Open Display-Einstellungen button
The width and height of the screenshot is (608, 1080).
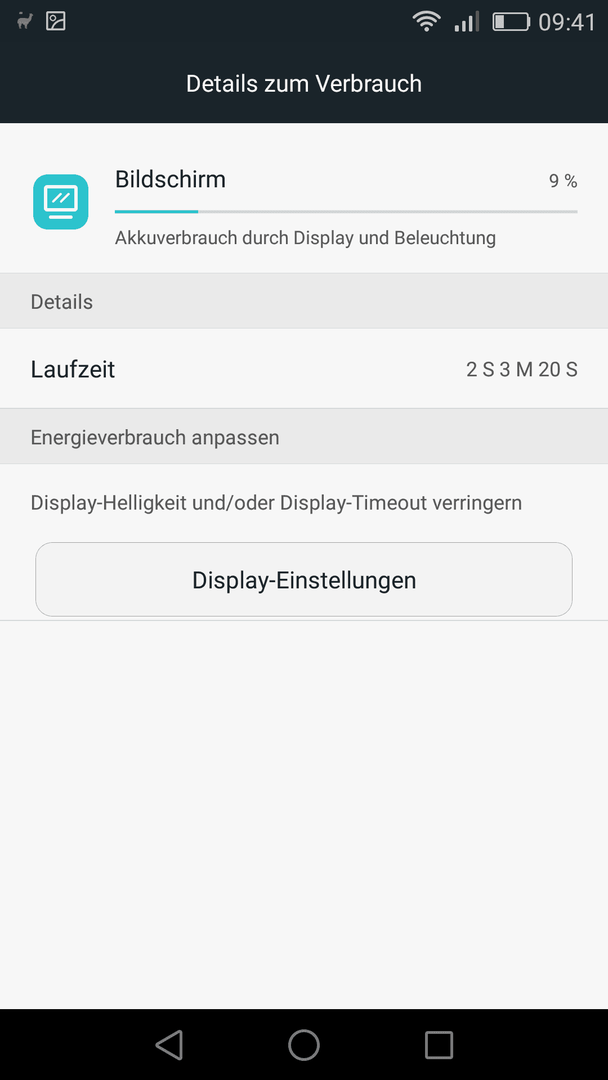click(x=304, y=579)
